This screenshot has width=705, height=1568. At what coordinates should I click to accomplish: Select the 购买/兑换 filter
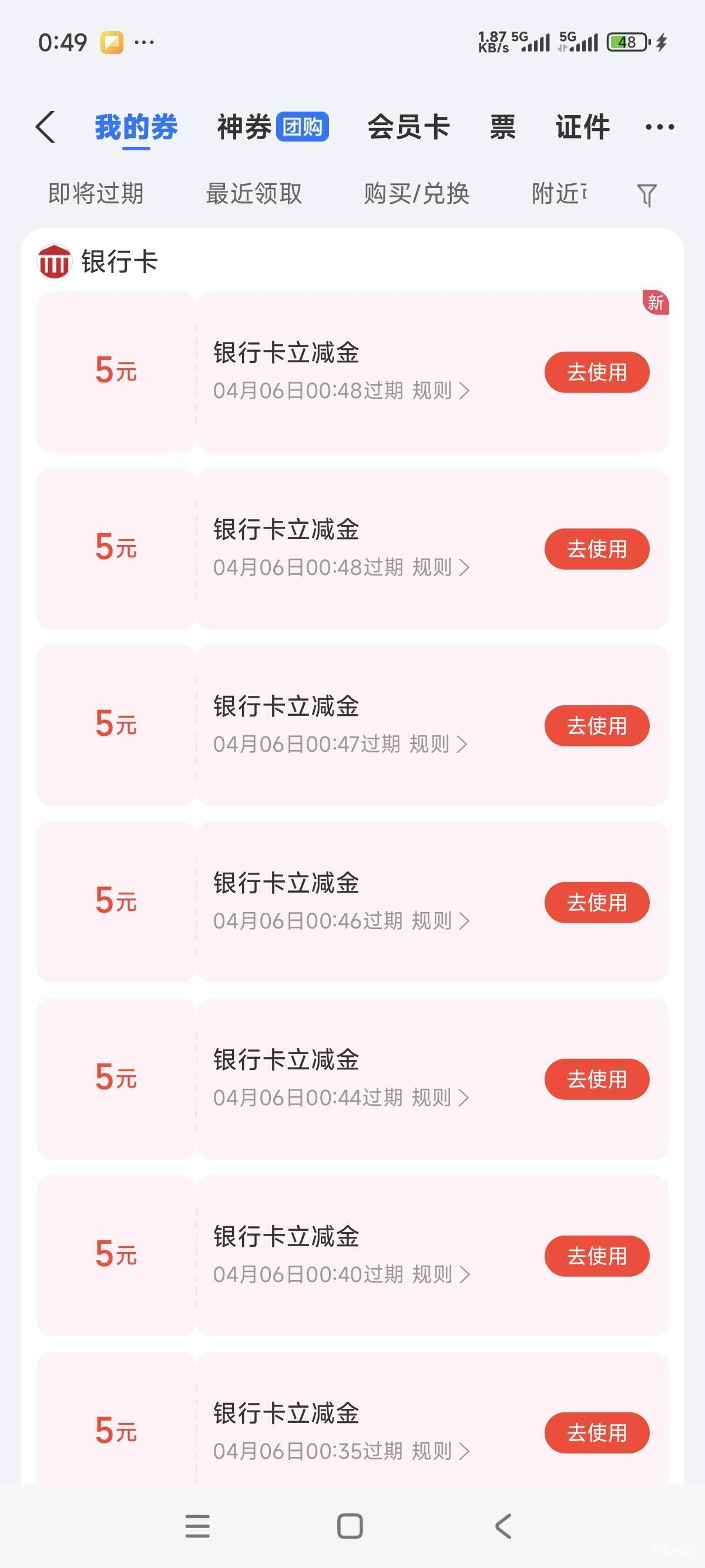tap(417, 194)
